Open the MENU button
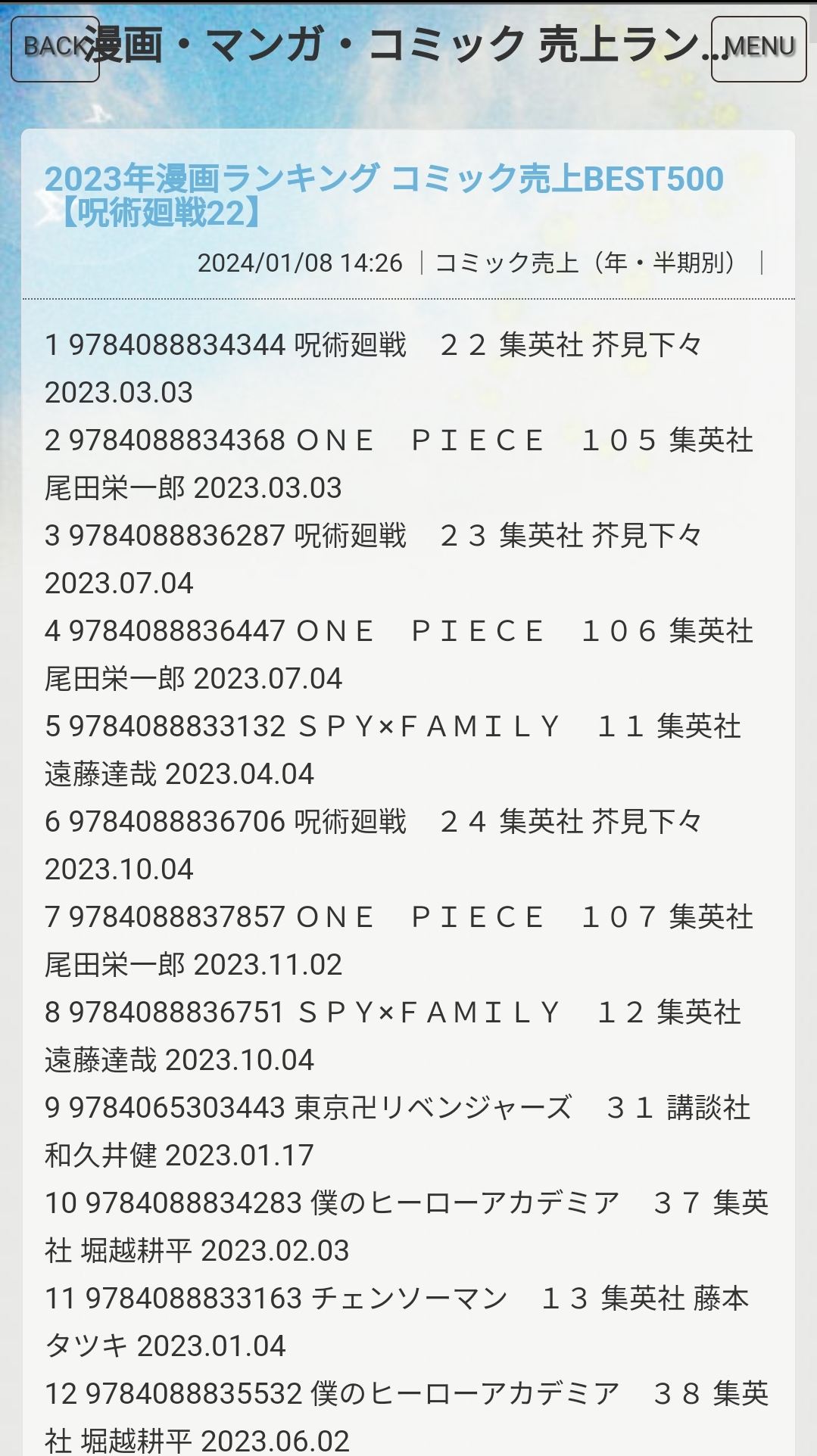817x1456 pixels. pyautogui.click(x=758, y=48)
